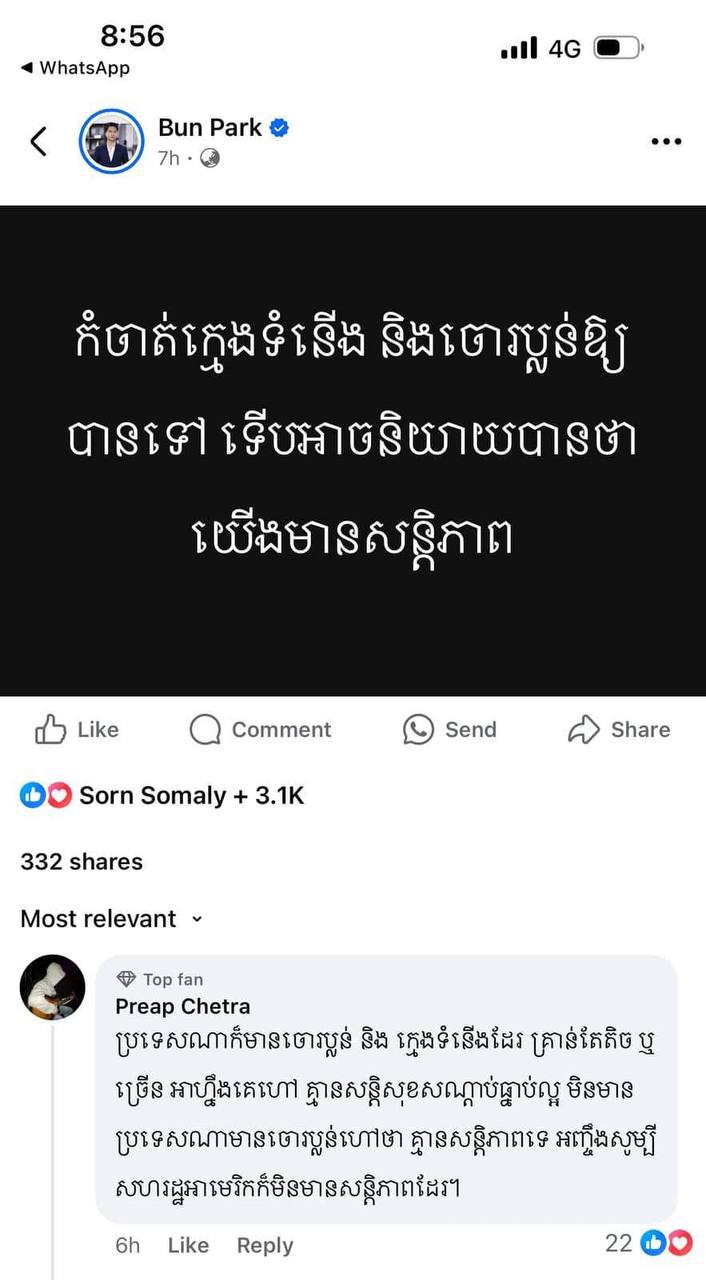Open Preap Chetra's profile avatar
This screenshot has width=706, height=1280.
(52, 987)
